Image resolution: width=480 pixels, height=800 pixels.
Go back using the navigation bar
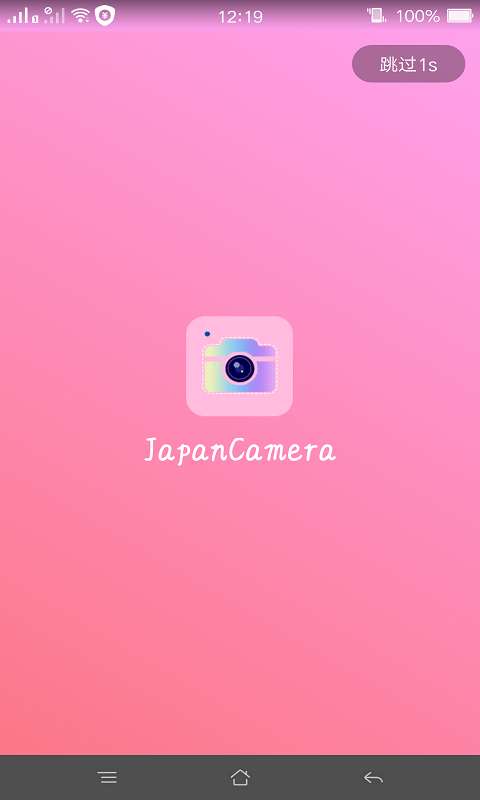(373, 778)
